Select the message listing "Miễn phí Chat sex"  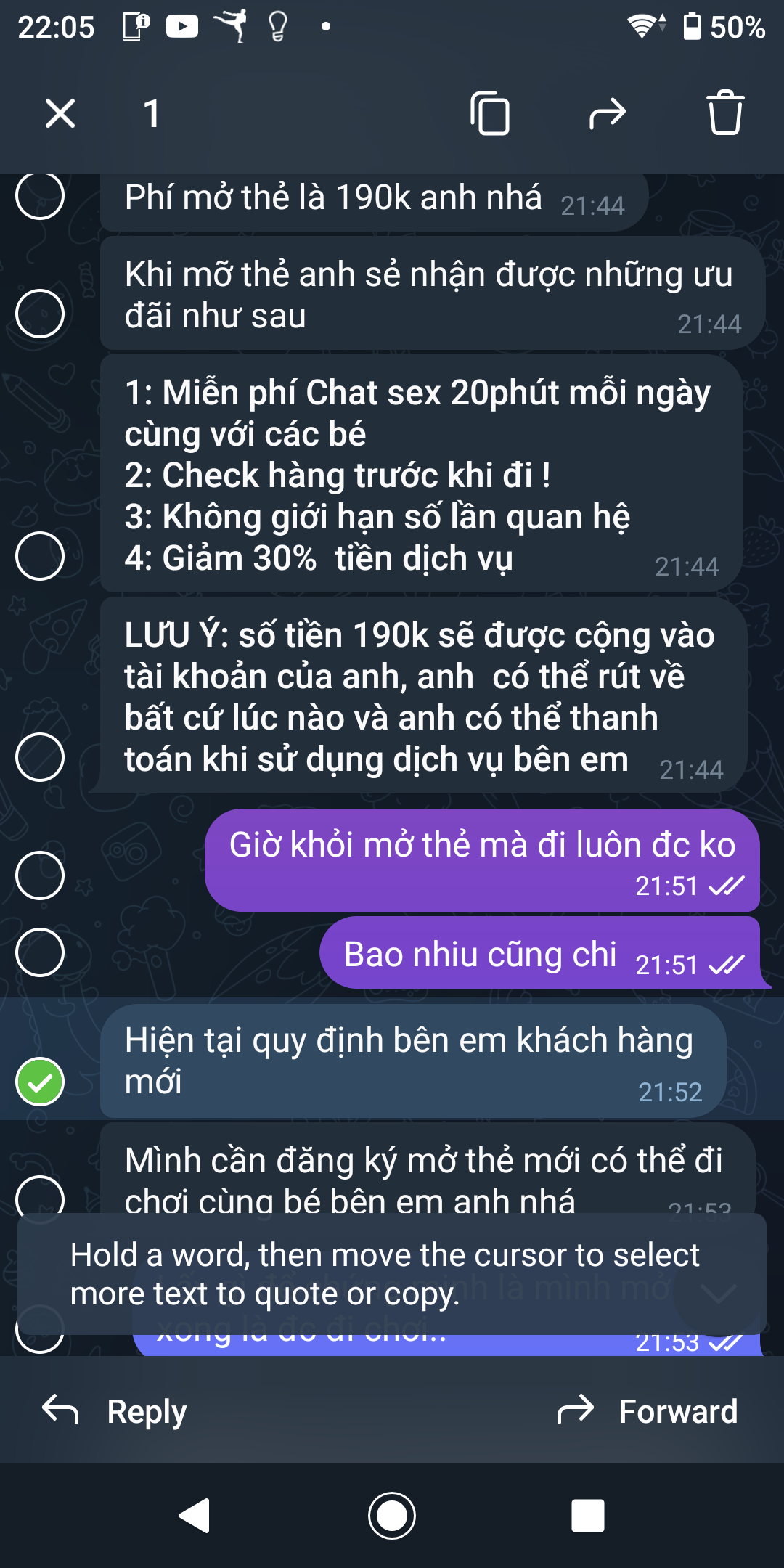pyautogui.click(x=40, y=556)
